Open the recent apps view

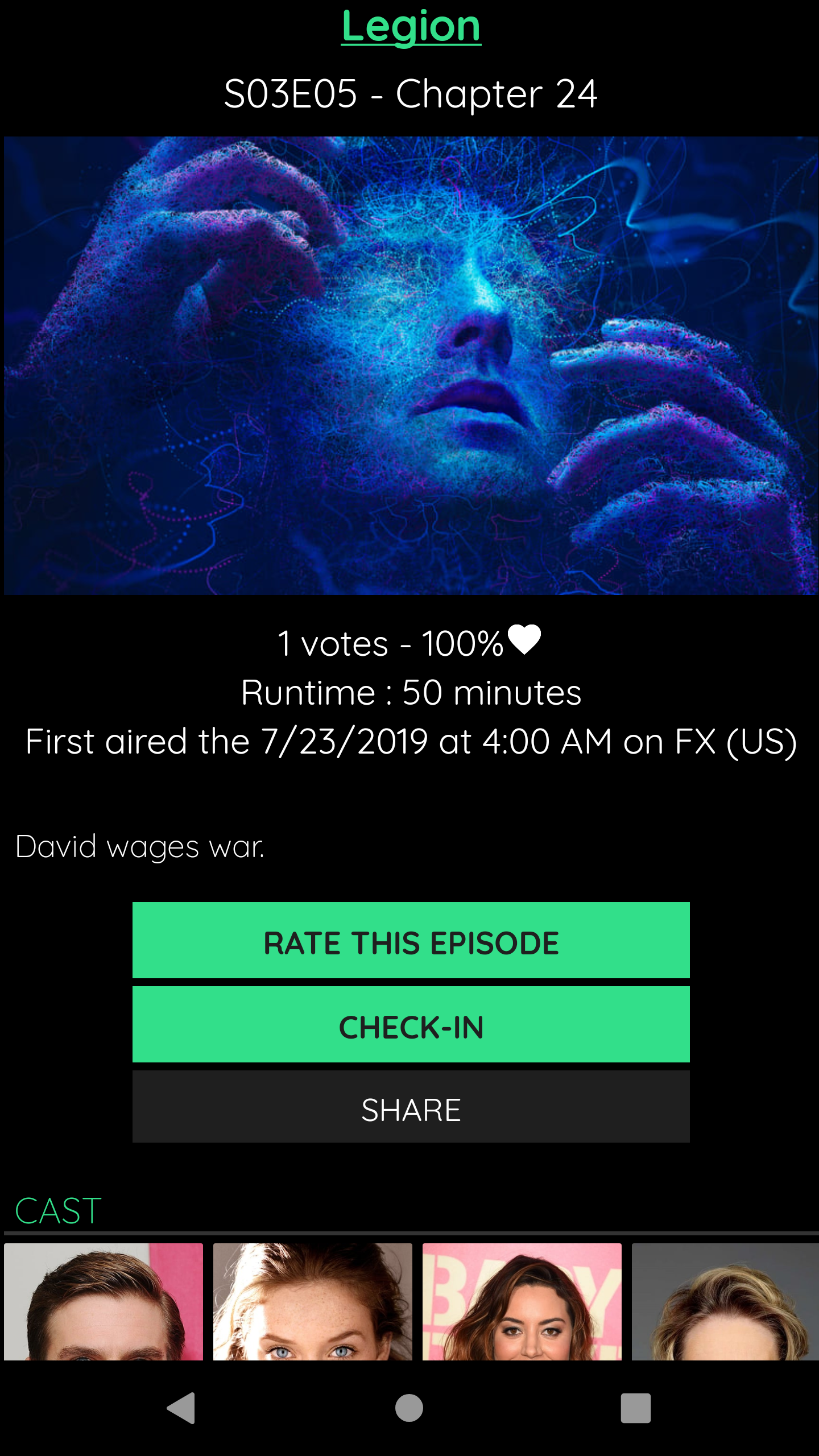(x=636, y=1408)
